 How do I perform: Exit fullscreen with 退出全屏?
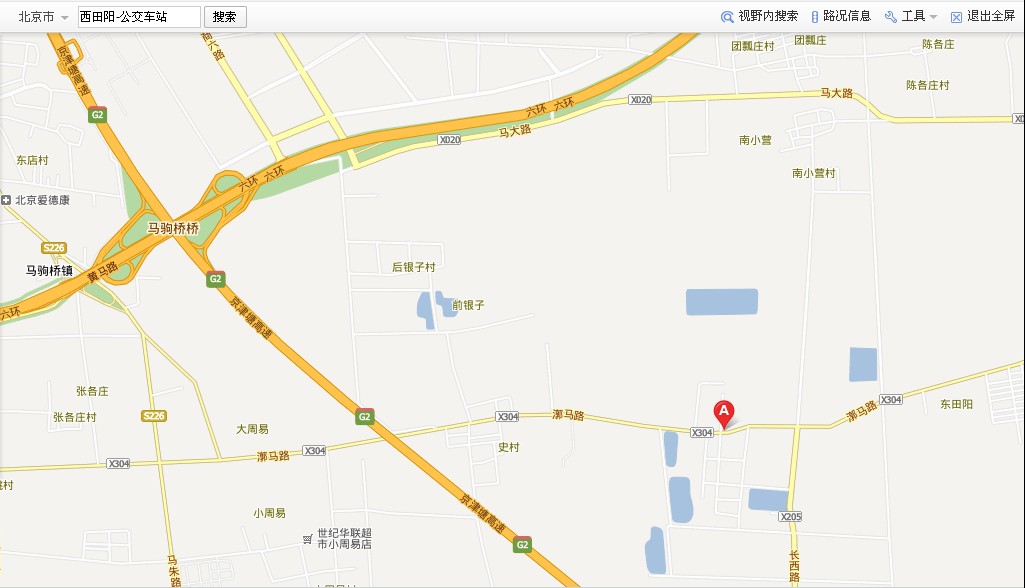pyautogui.click(x=982, y=16)
